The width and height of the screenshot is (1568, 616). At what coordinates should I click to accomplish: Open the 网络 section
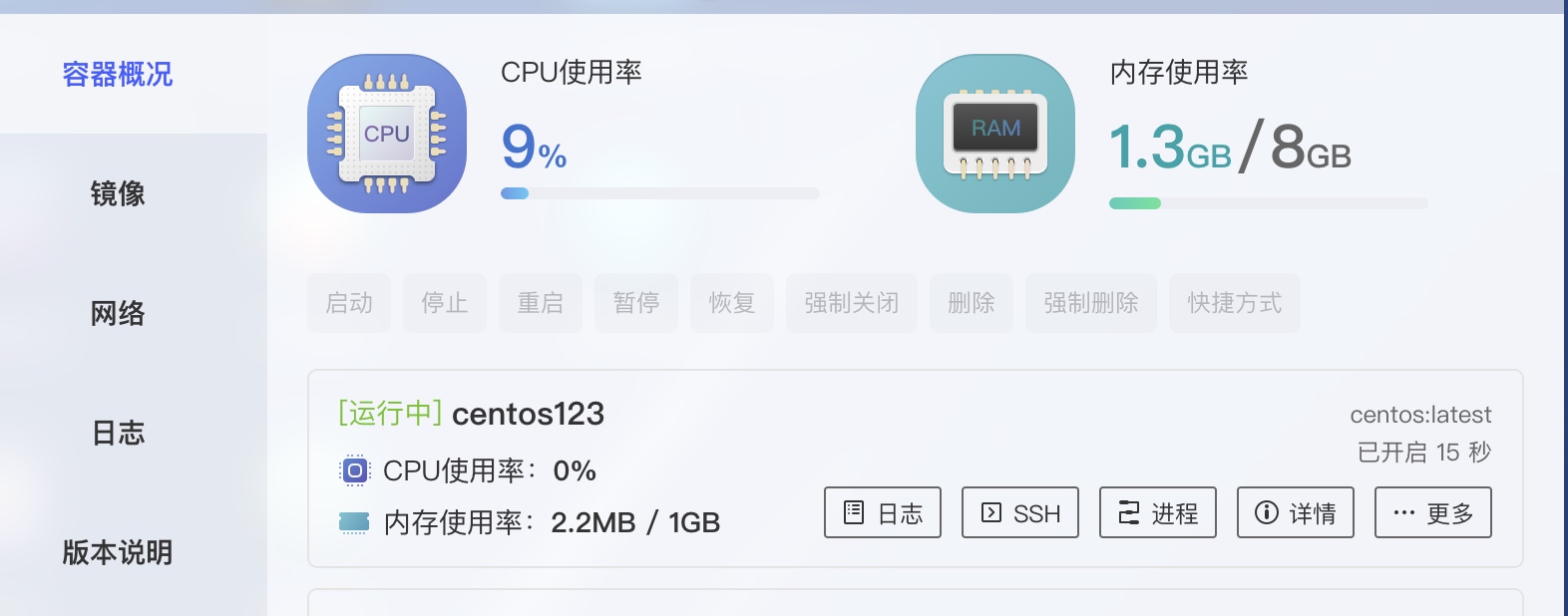click(118, 313)
